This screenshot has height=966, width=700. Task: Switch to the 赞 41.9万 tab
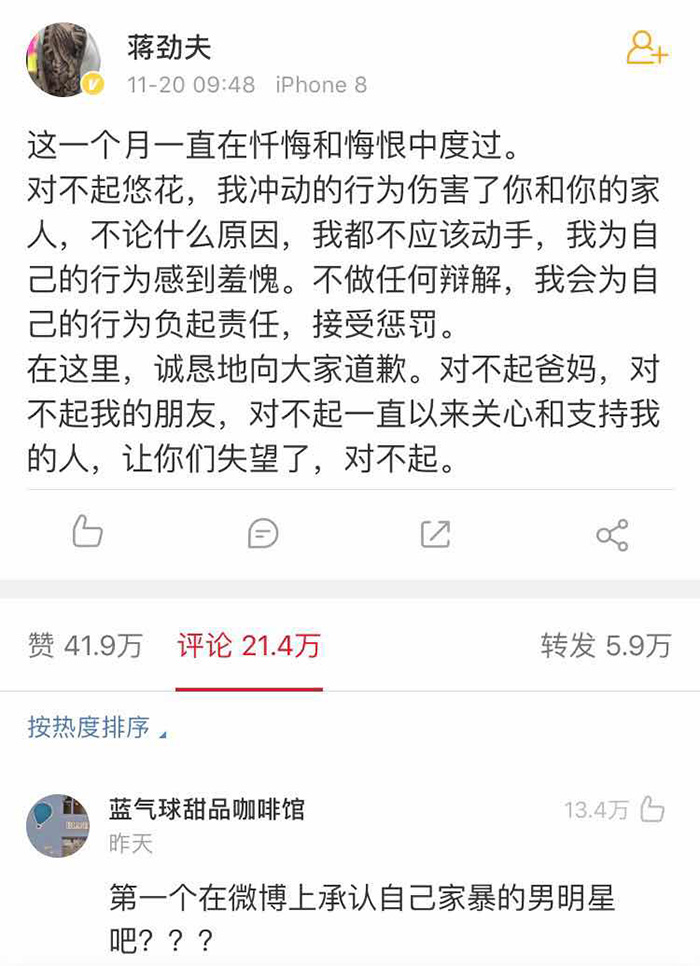point(85,646)
